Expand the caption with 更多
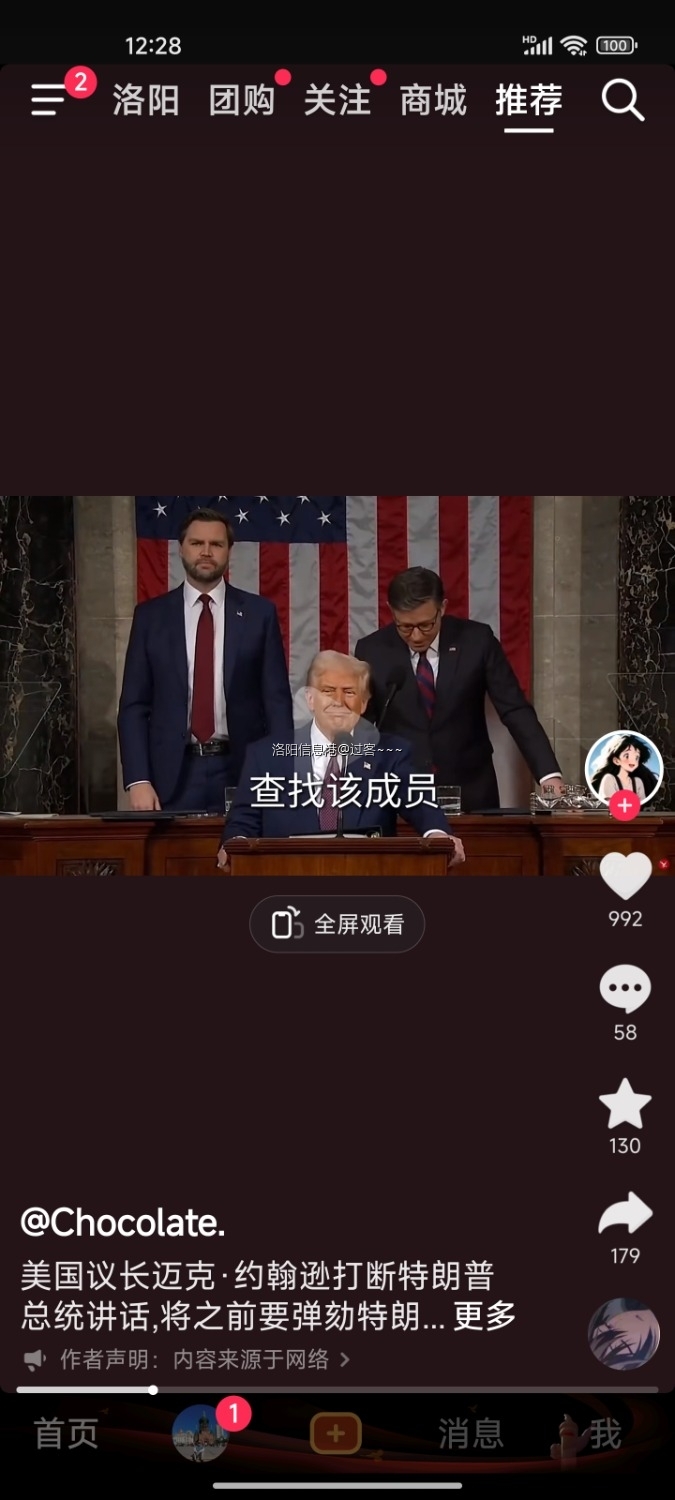The width and height of the screenshot is (675, 1500). click(x=484, y=1316)
